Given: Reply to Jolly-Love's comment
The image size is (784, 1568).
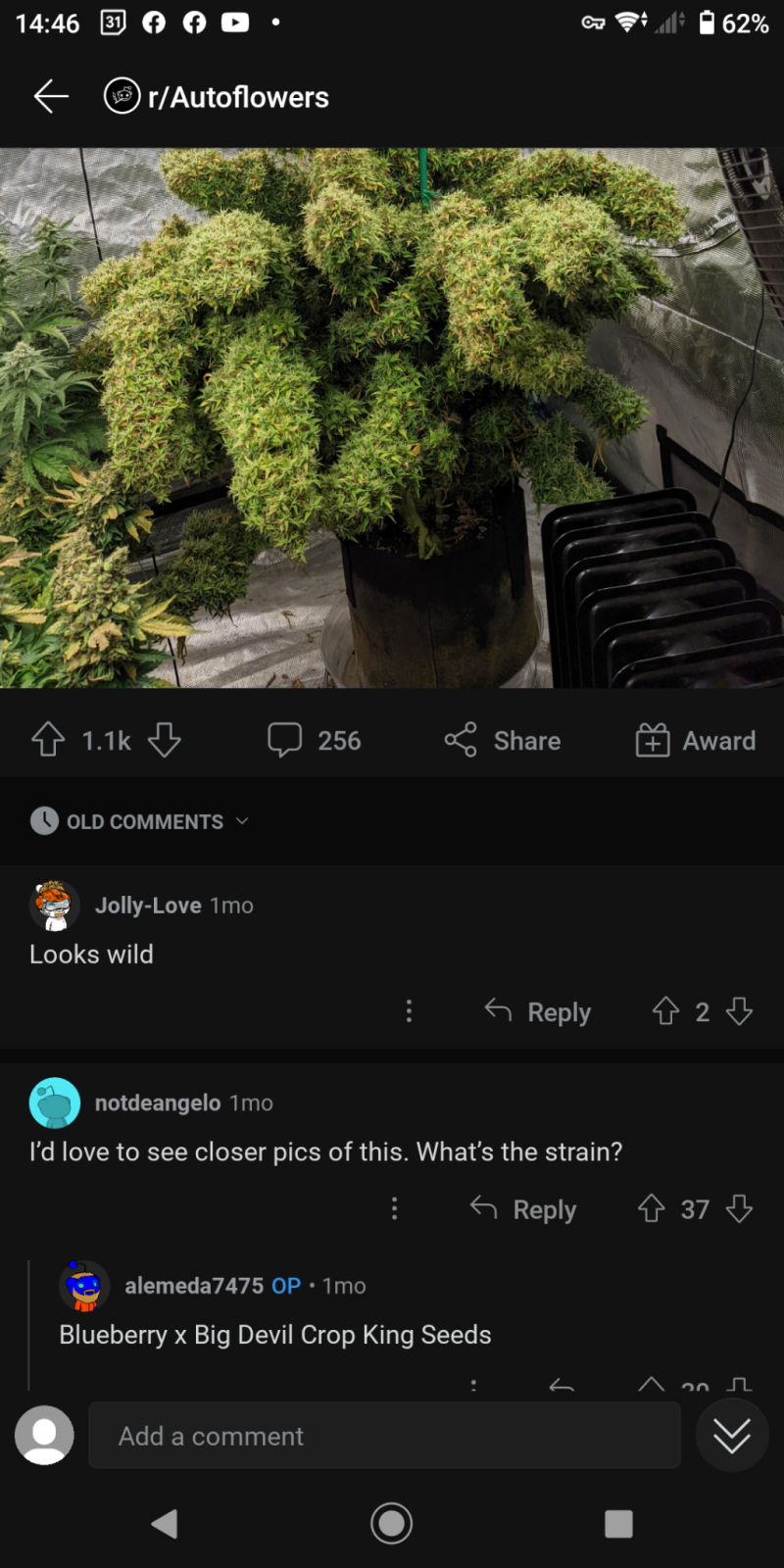Looking at the screenshot, I should tap(539, 1011).
